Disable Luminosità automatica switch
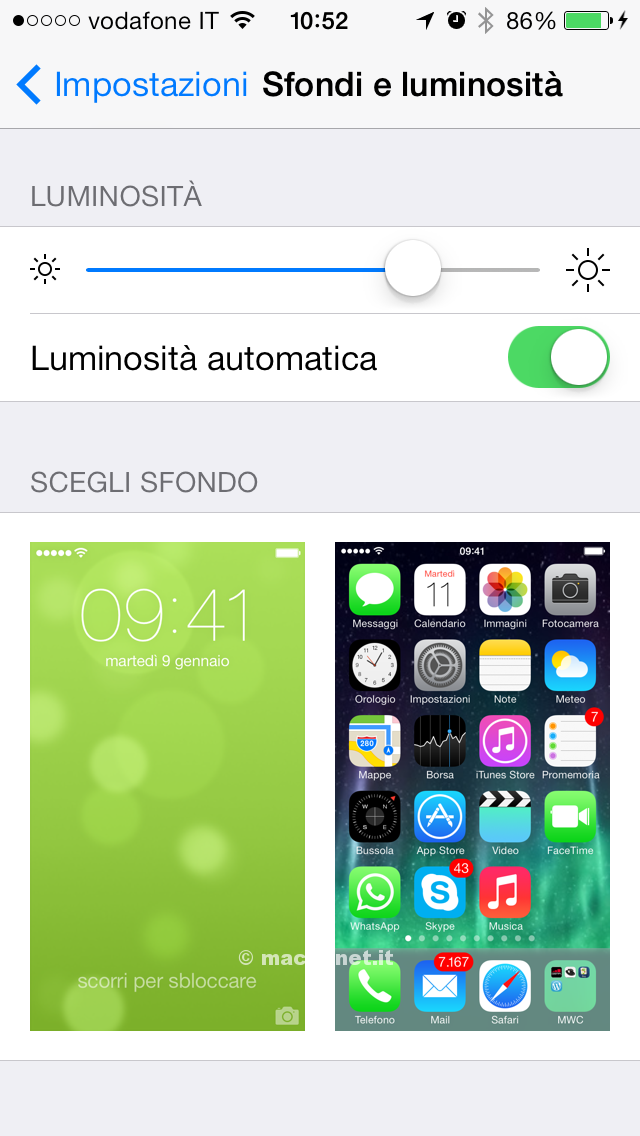The width and height of the screenshot is (640, 1136). pyautogui.click(x=558, y=357)
